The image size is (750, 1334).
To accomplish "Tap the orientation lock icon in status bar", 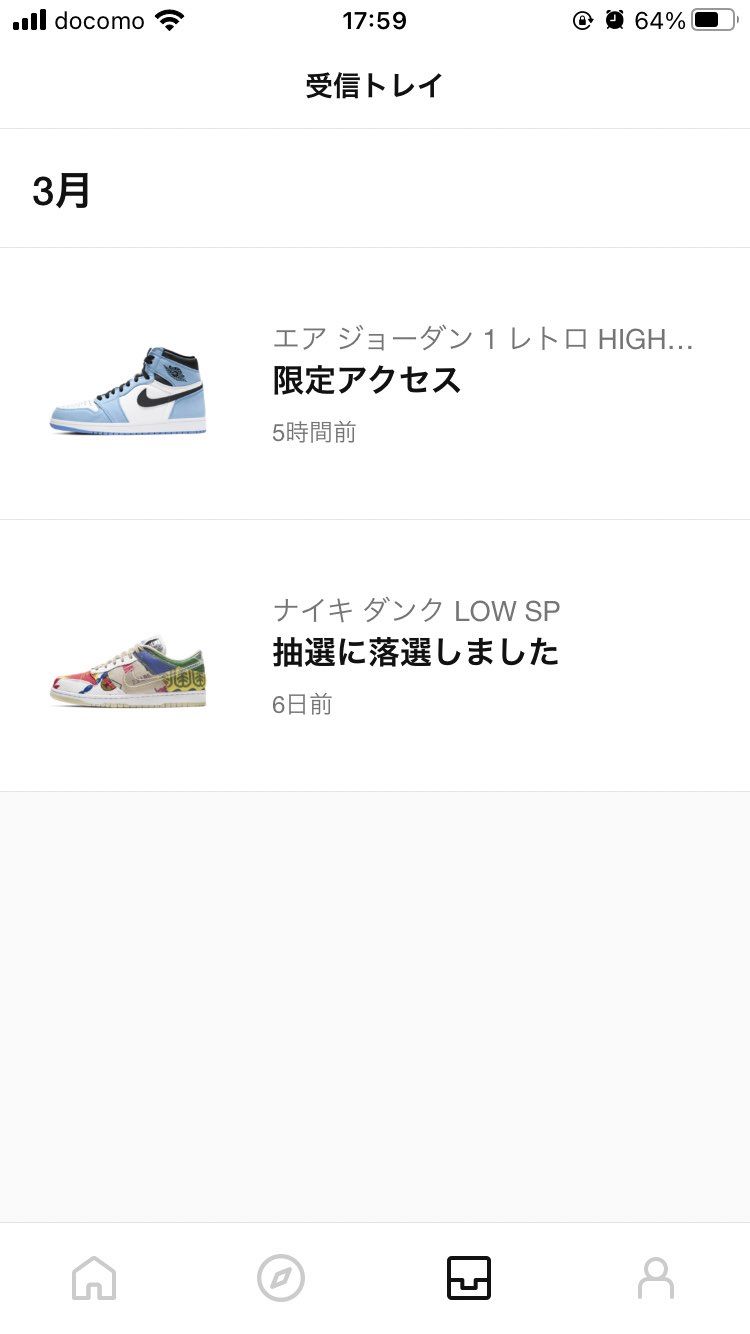I will (x=582, y=18).
